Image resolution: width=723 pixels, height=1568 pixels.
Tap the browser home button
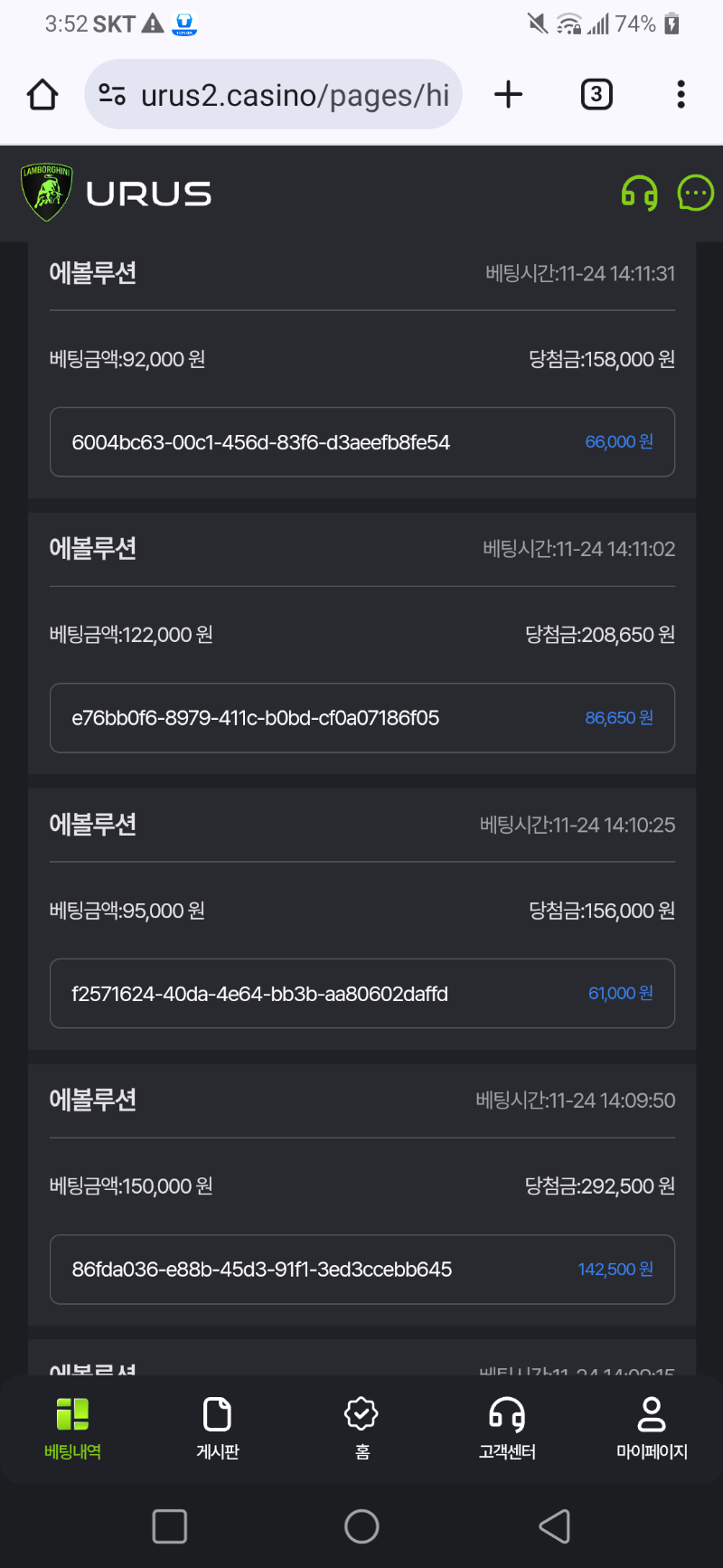pos(42,94)
